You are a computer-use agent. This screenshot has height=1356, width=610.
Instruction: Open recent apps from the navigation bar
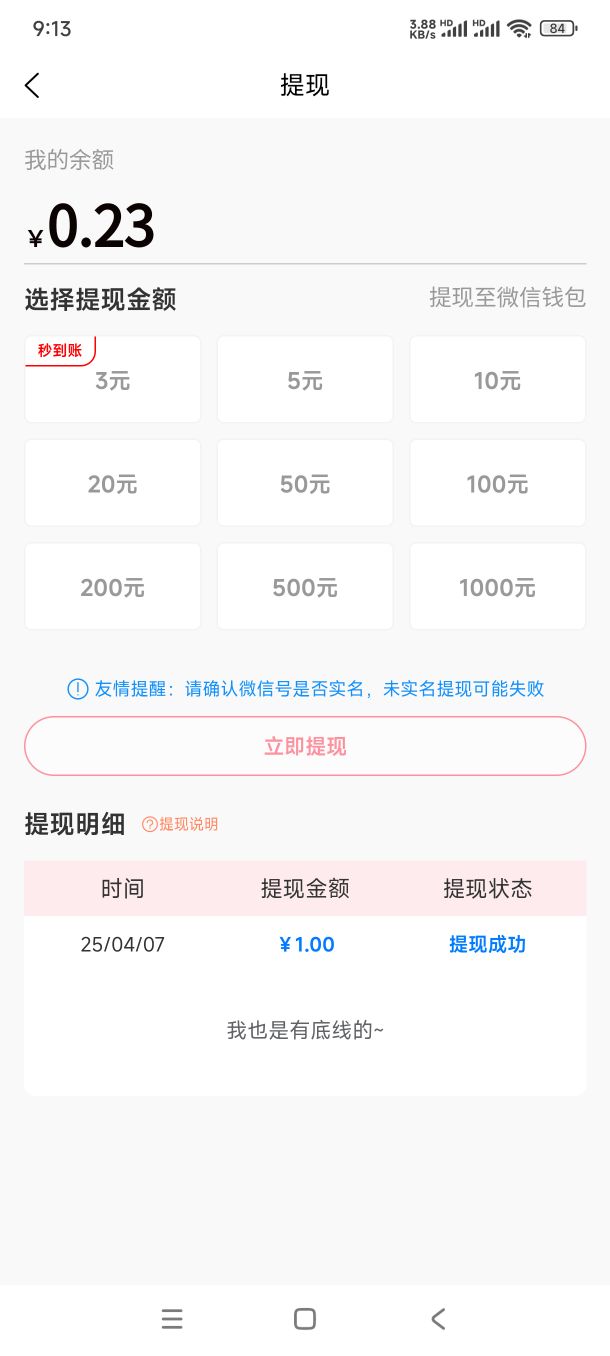[x=172, y=1319]
